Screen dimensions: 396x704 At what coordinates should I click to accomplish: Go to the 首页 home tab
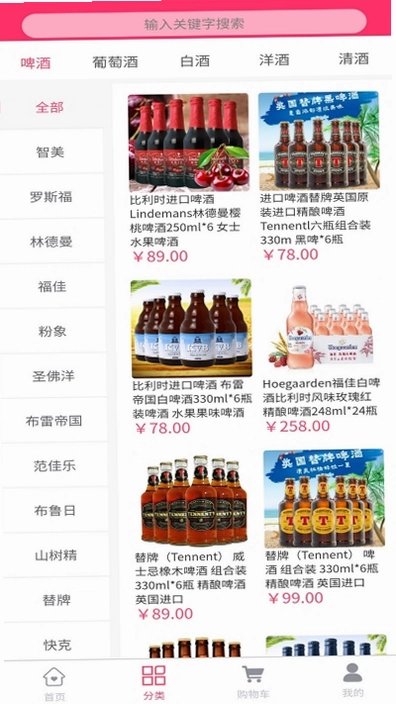point(54,683)
